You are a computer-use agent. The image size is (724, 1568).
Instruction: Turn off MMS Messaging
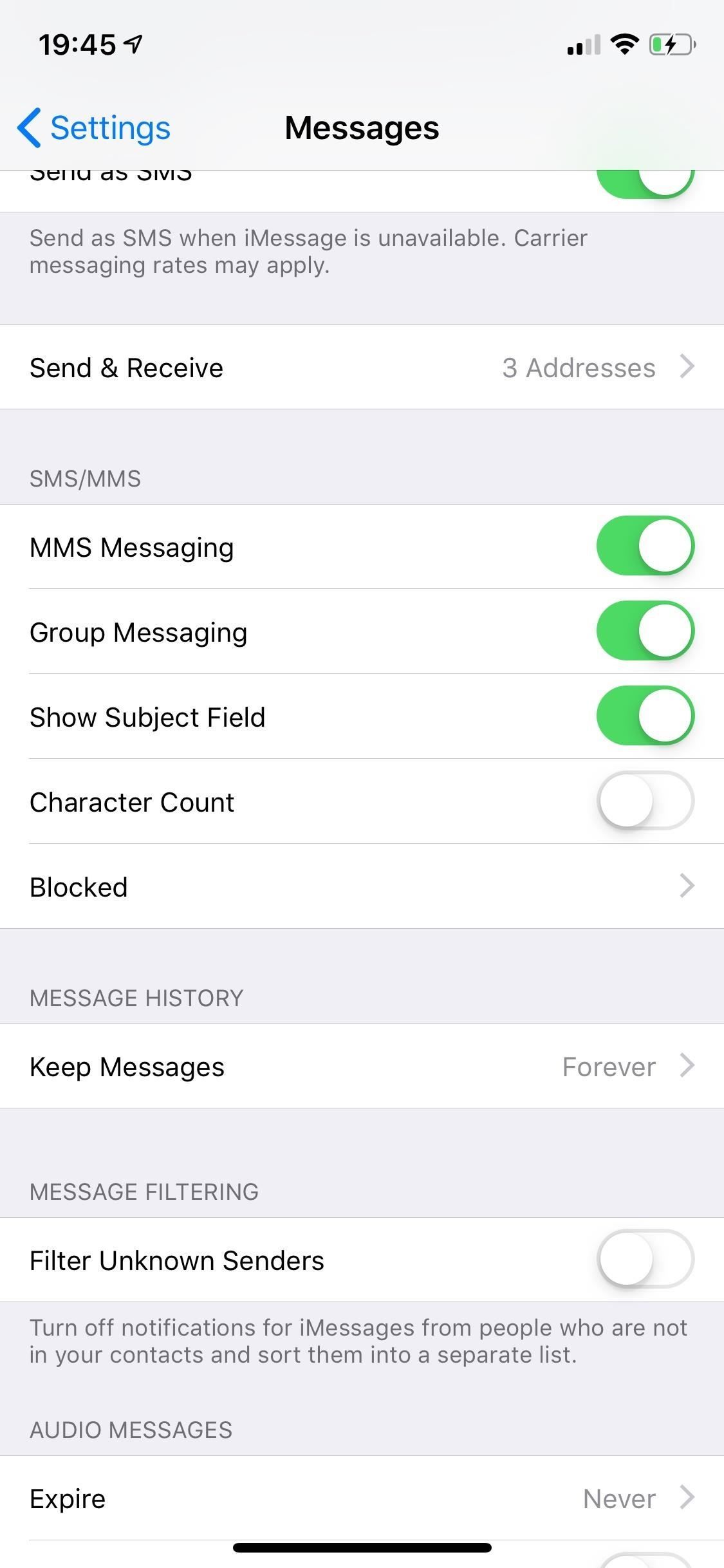coord(645,546)
